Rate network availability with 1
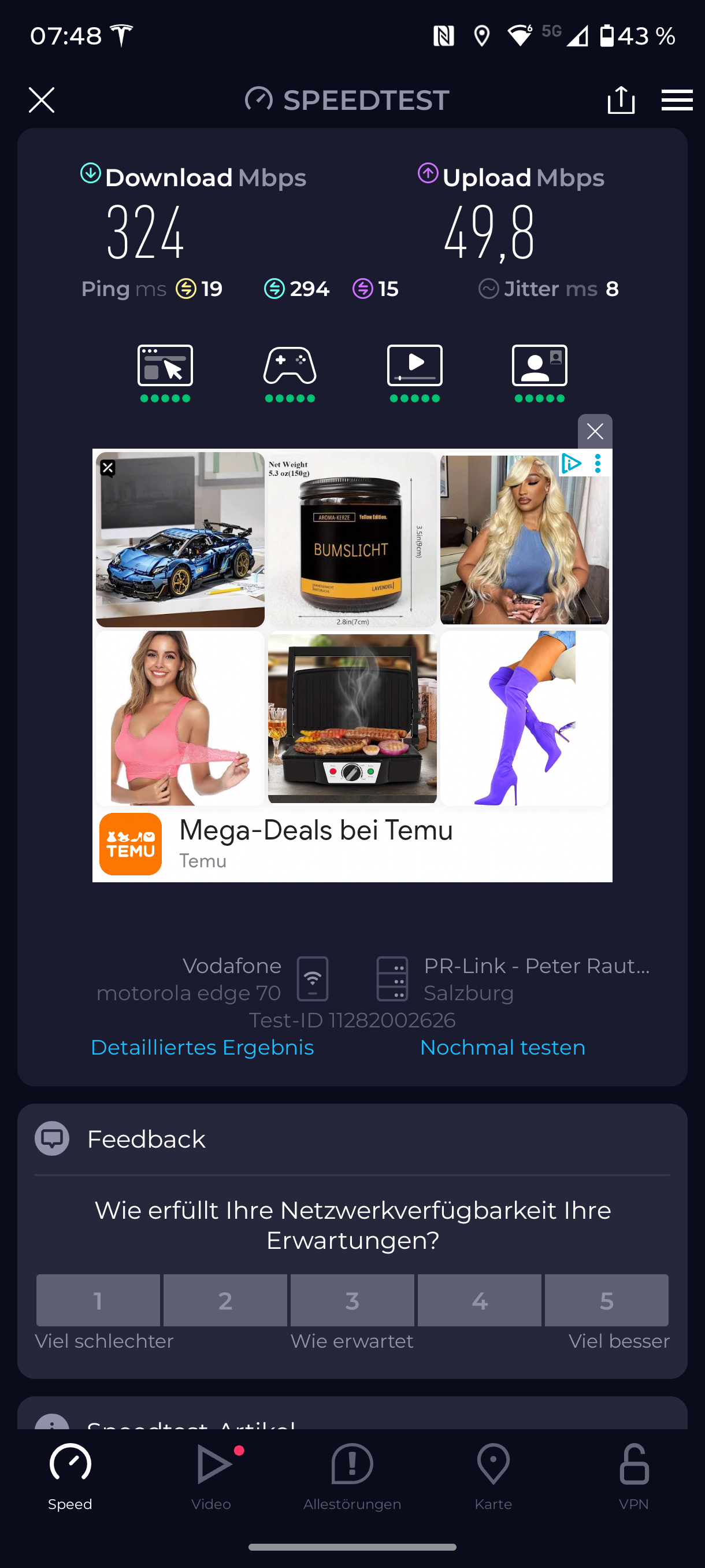The height and width of the screenshot is (1568, 705). coord(98,1300)
